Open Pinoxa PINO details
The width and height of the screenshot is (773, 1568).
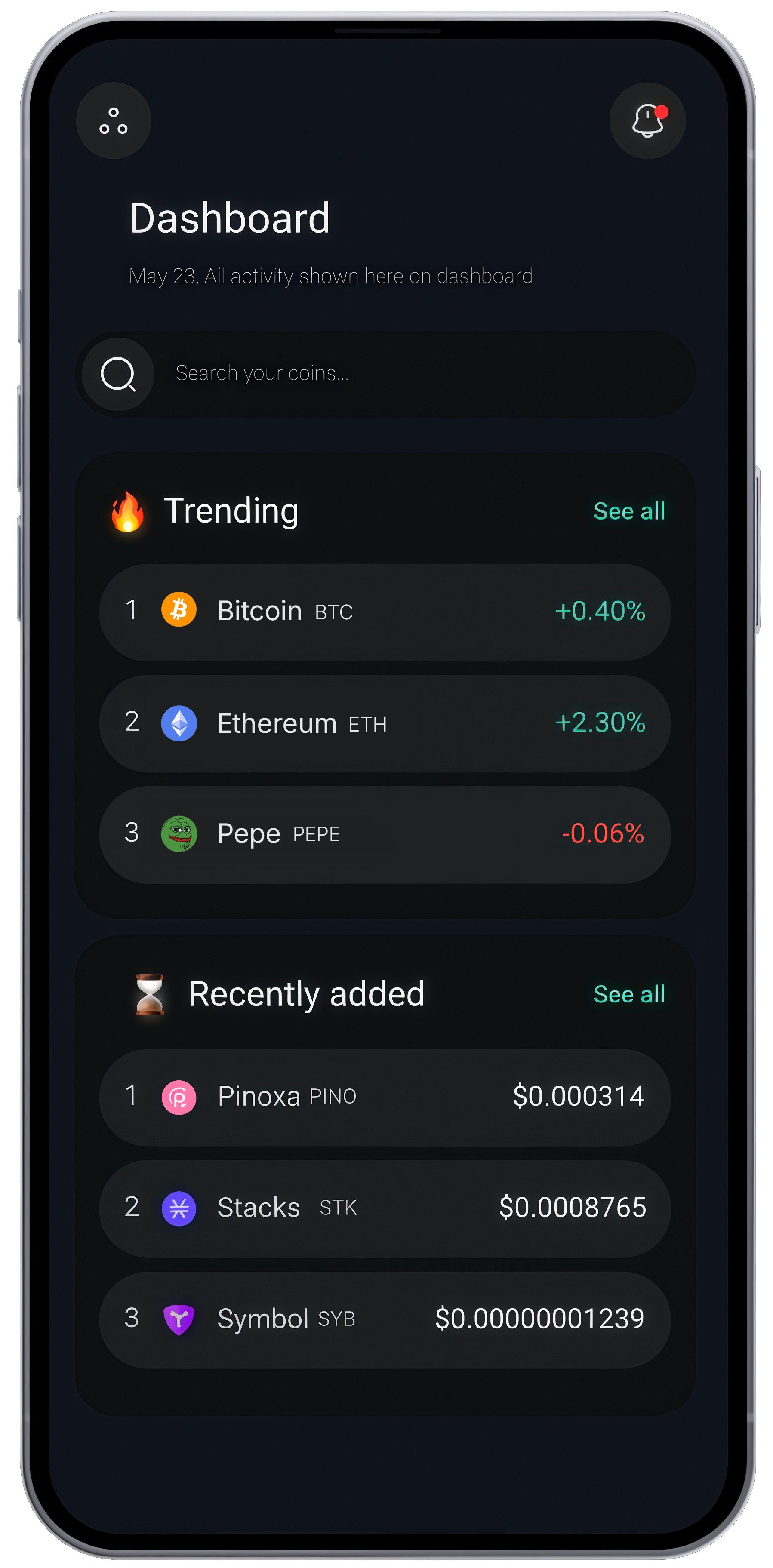tap(385, 1098)
